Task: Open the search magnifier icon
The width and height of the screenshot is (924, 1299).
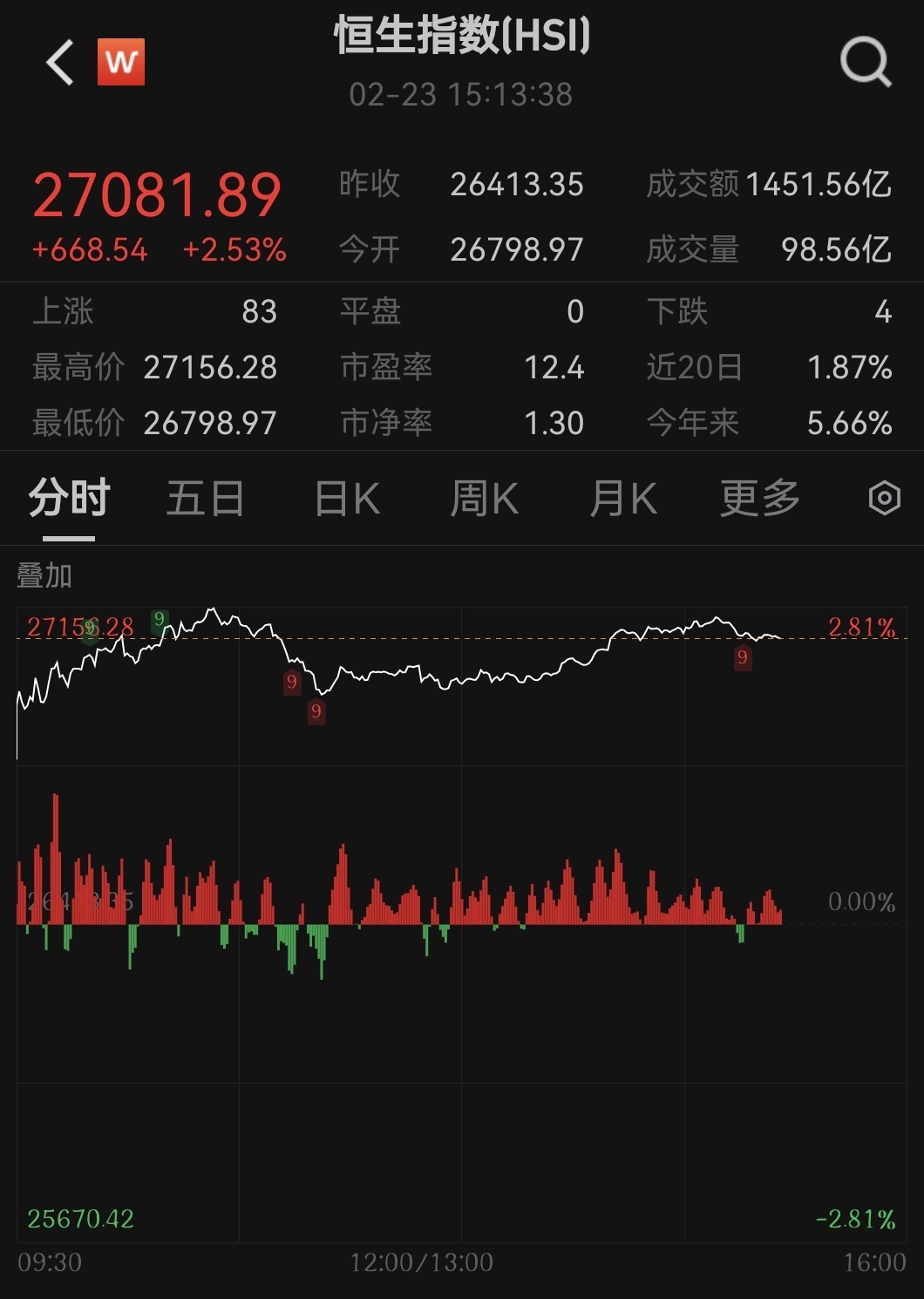Action: pos(865,63)
